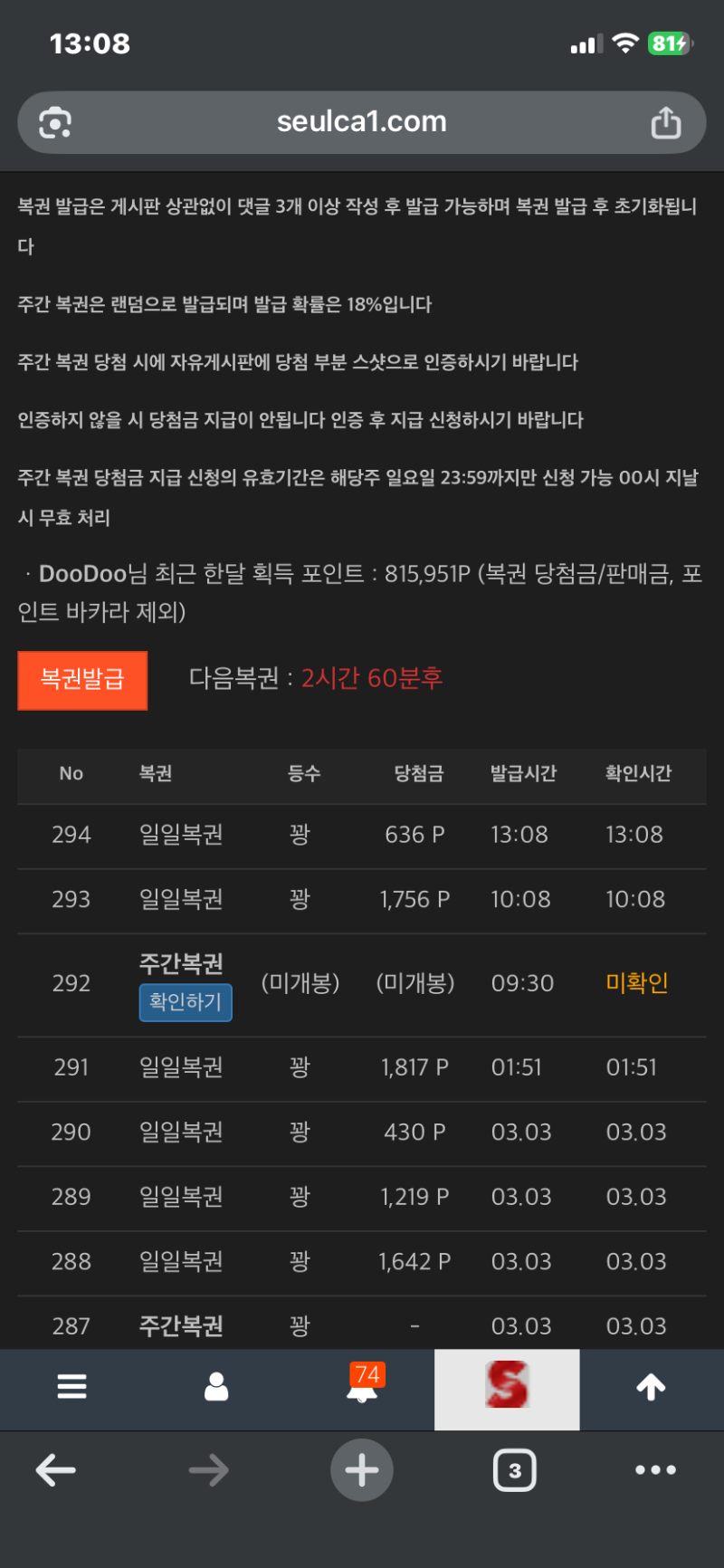Open the seulca1.com address bar
Viewport: 724px width, 1568px height.
(x=362, y=122)
